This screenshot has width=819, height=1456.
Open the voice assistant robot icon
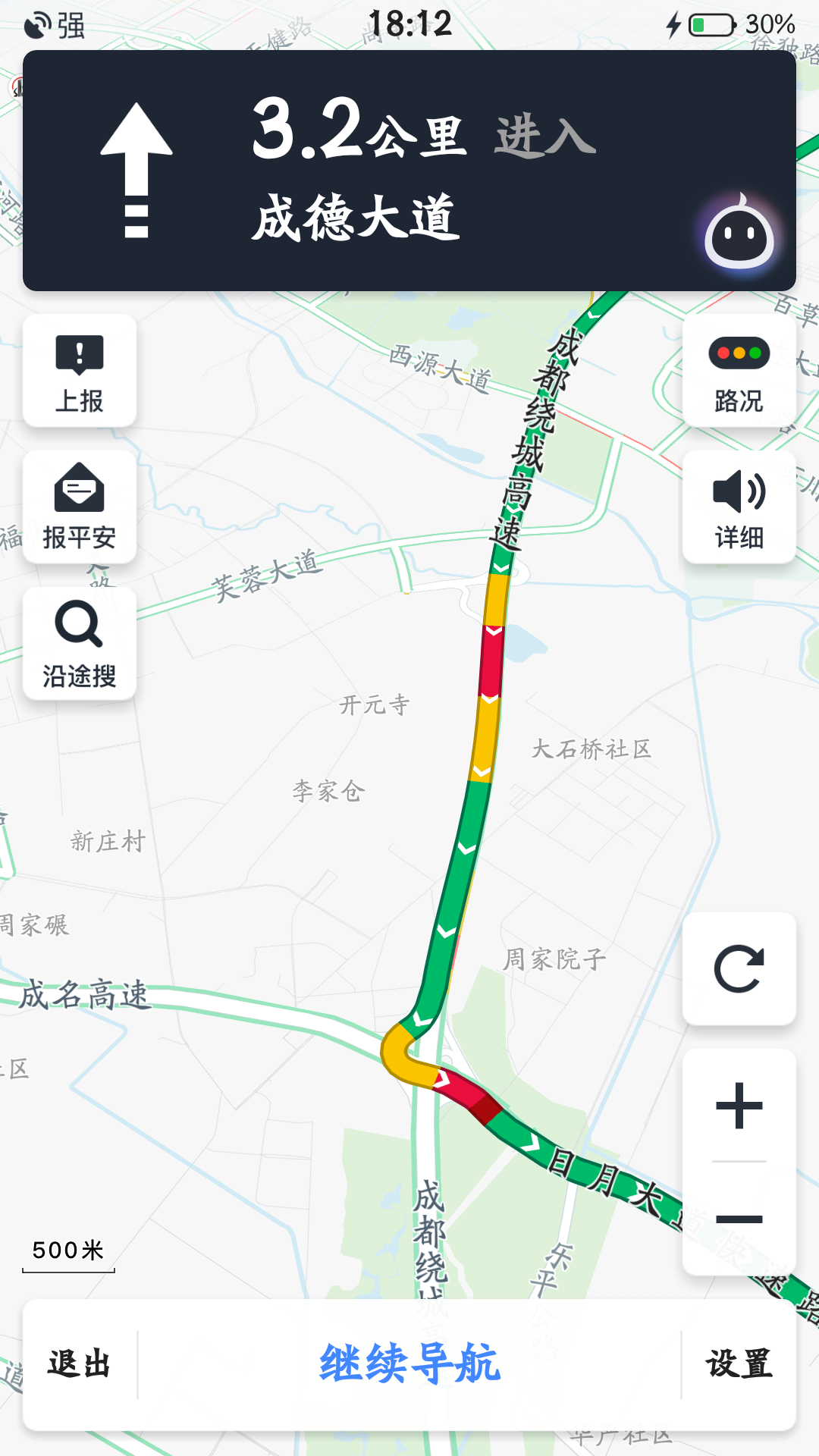coord(739,234)
